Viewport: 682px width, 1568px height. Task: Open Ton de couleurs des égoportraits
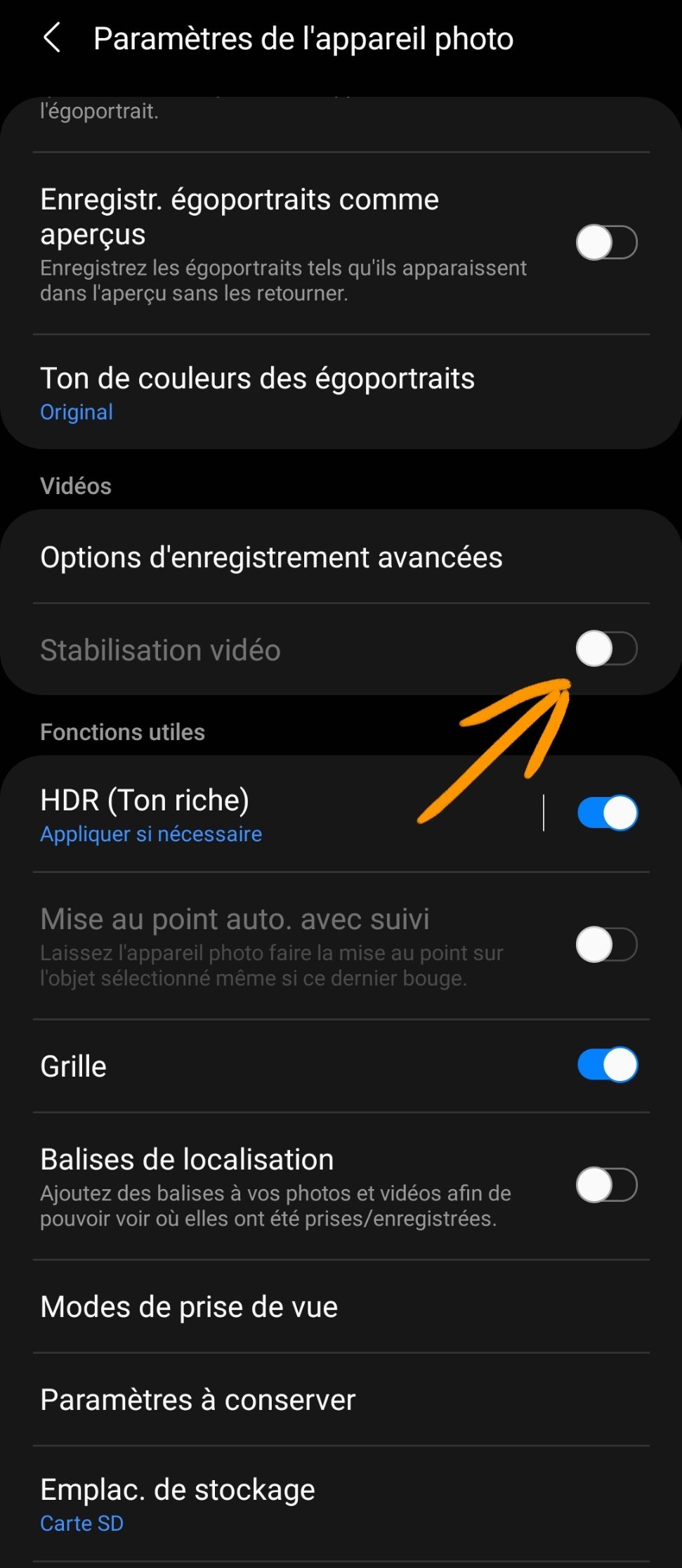tap(341, 392)
